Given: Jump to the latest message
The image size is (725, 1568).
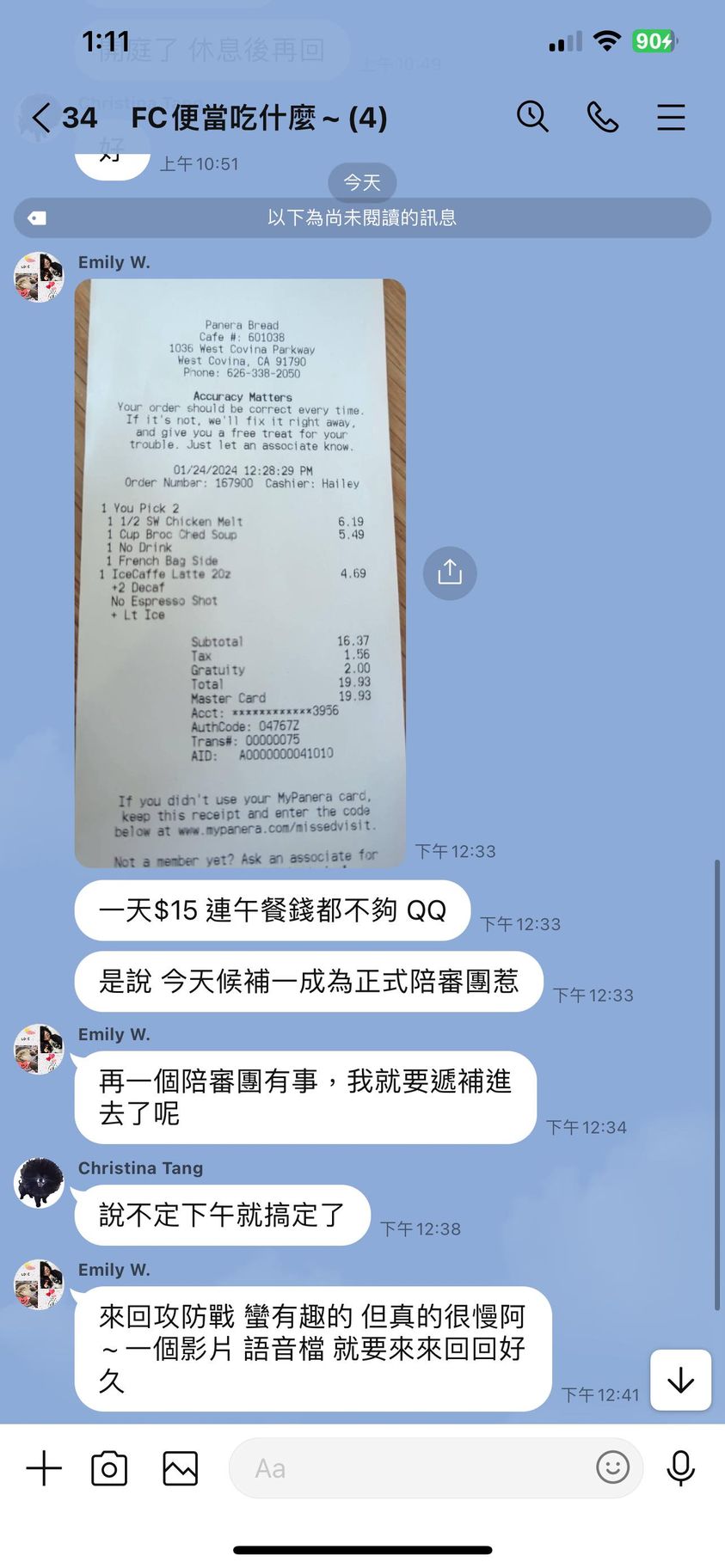Looking at the screenshot, I should tap(680, 1380).
